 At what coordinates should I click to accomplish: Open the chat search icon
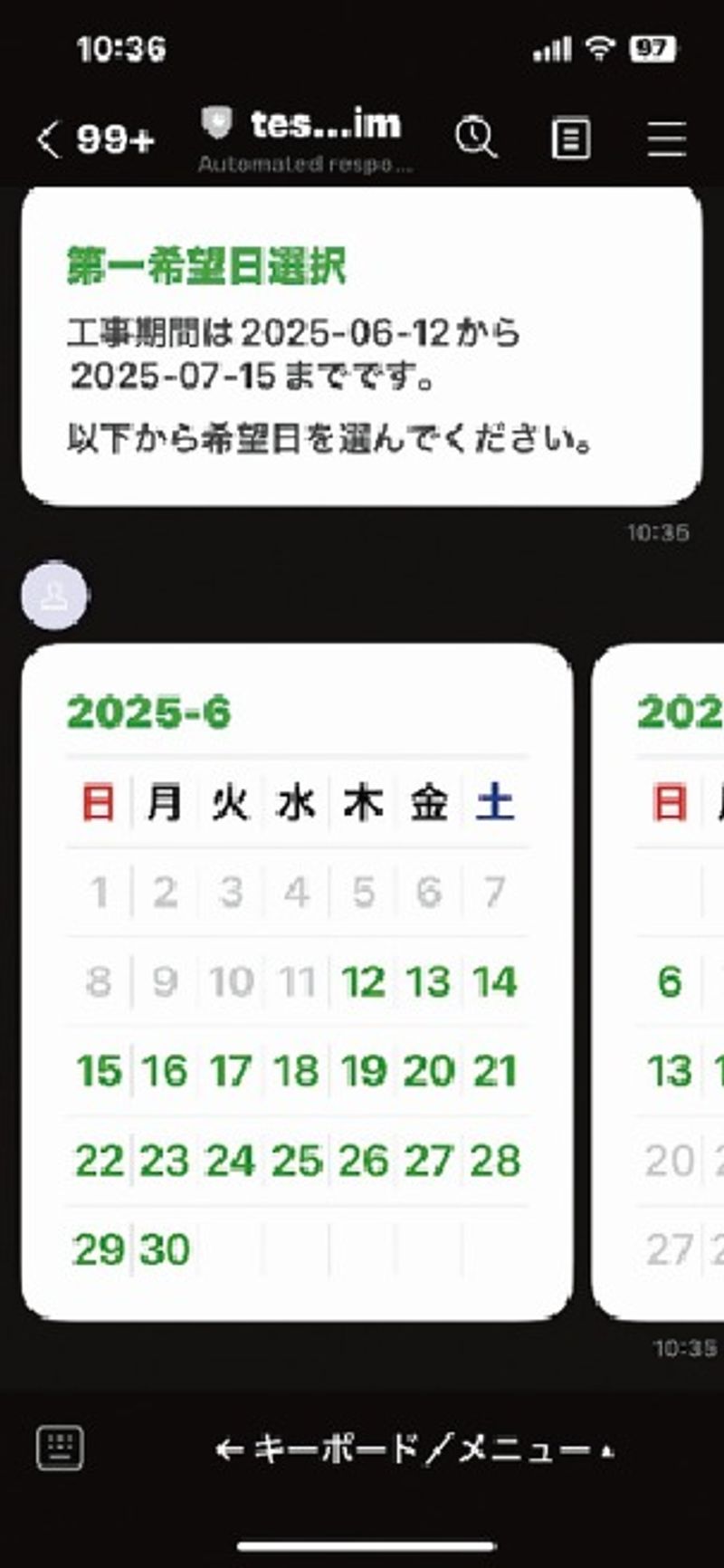[x=476, y=139]
